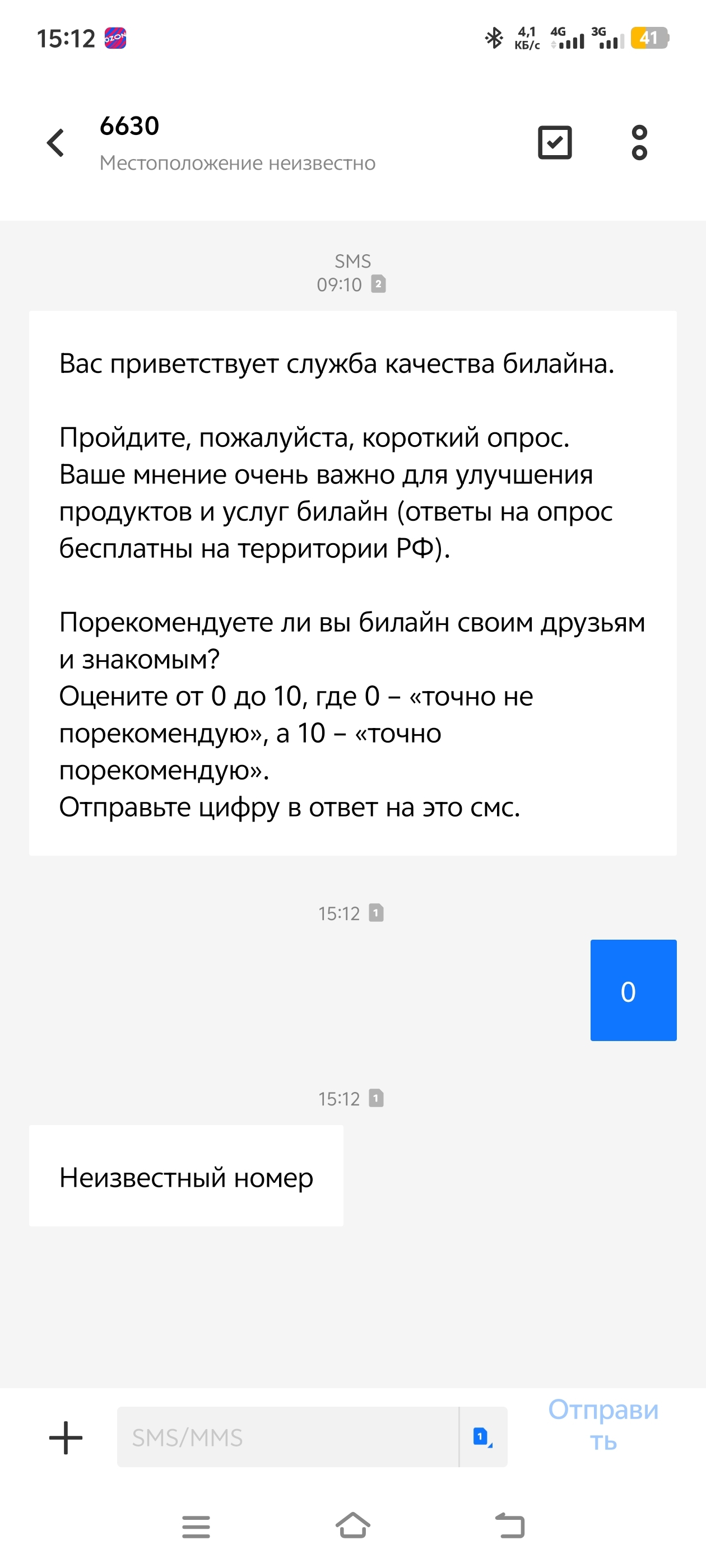The width and height of the screenshot is (706, 1568).
Task: Go to the system home screen
Action: pyautogui.click(x=352, y=1526)
